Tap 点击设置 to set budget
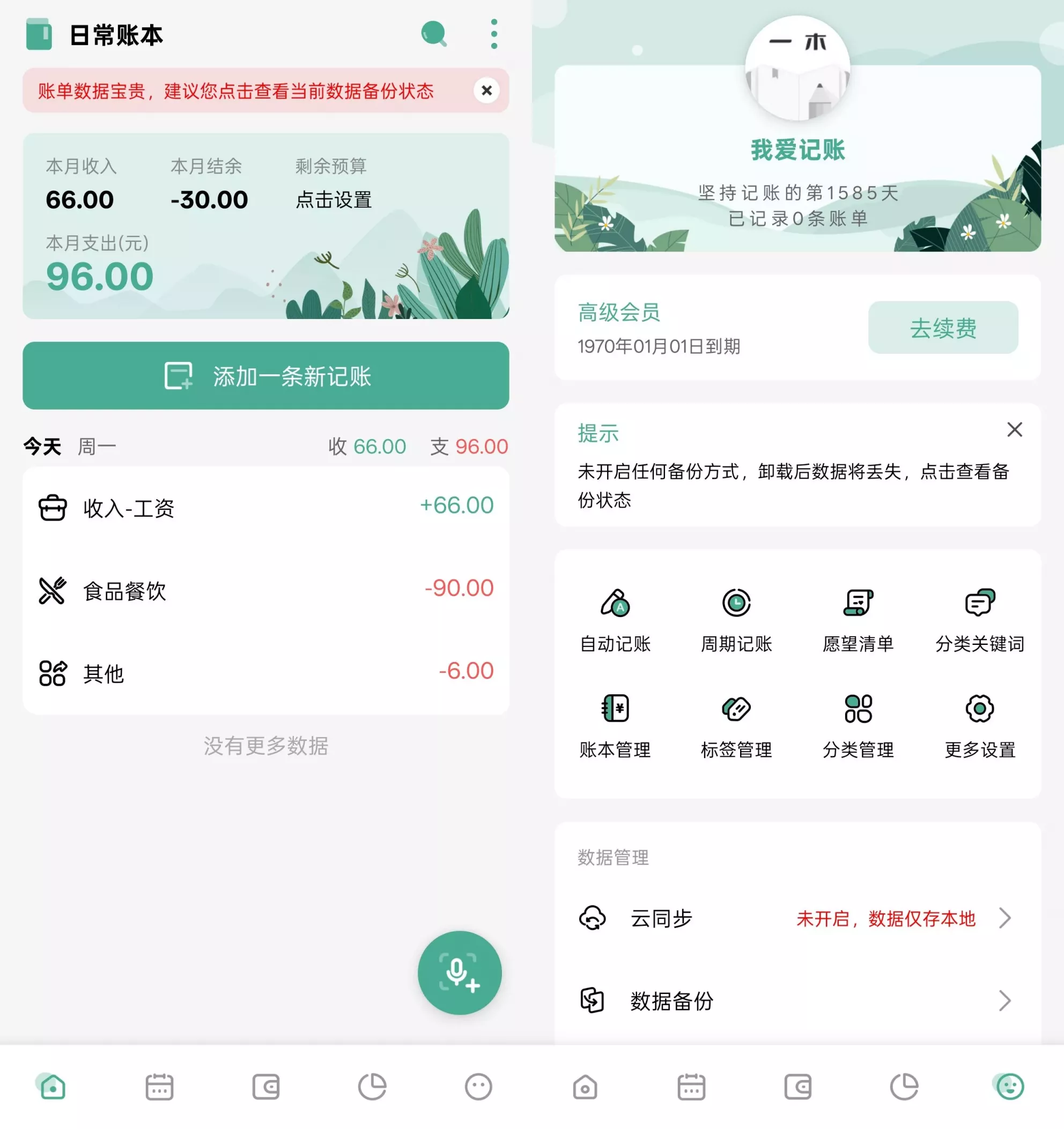This screenshot has width=1064, height=1129. [334, 199]
